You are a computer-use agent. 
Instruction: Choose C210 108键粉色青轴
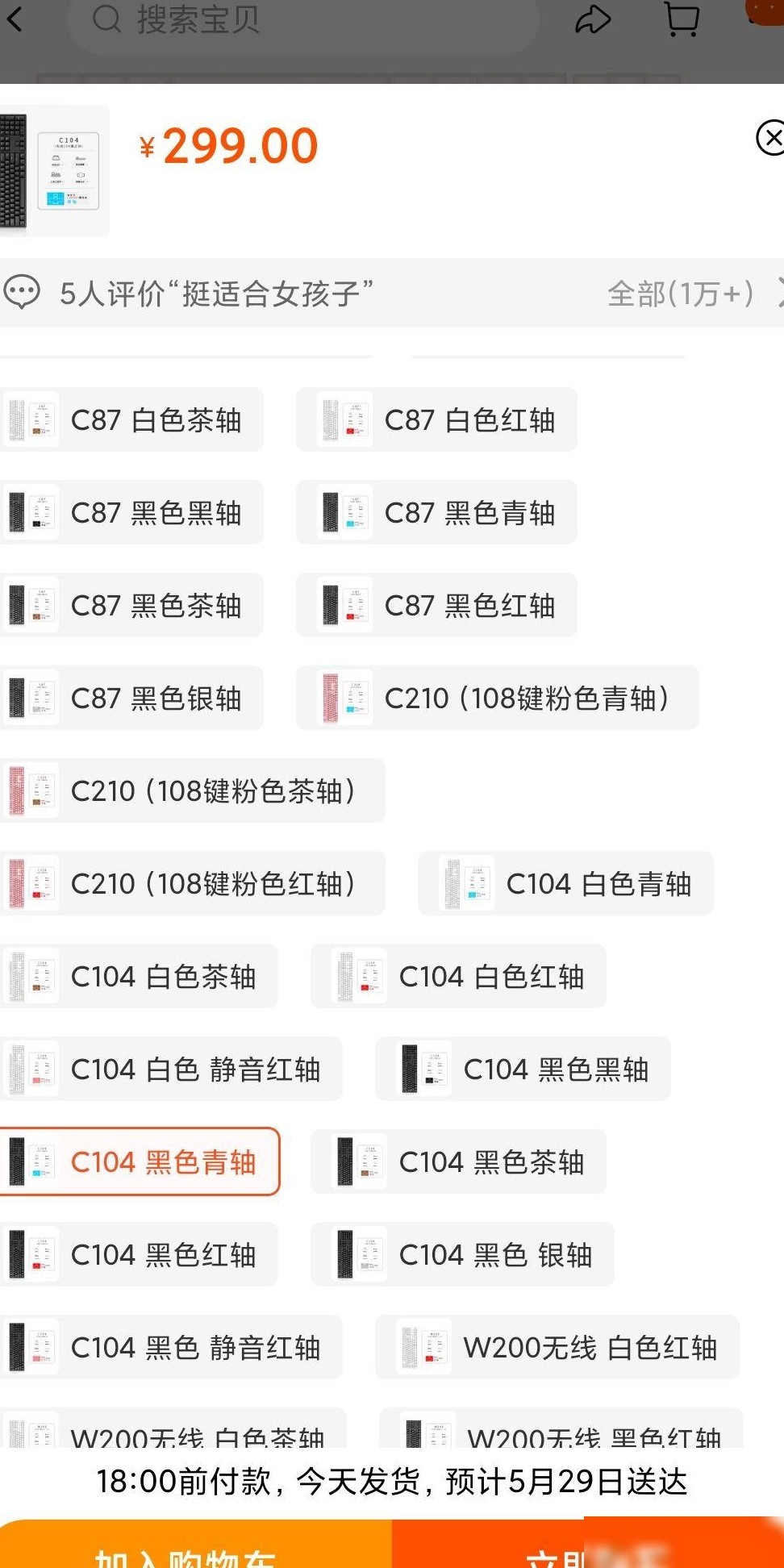pyautogui.click(x=497, y=698)
